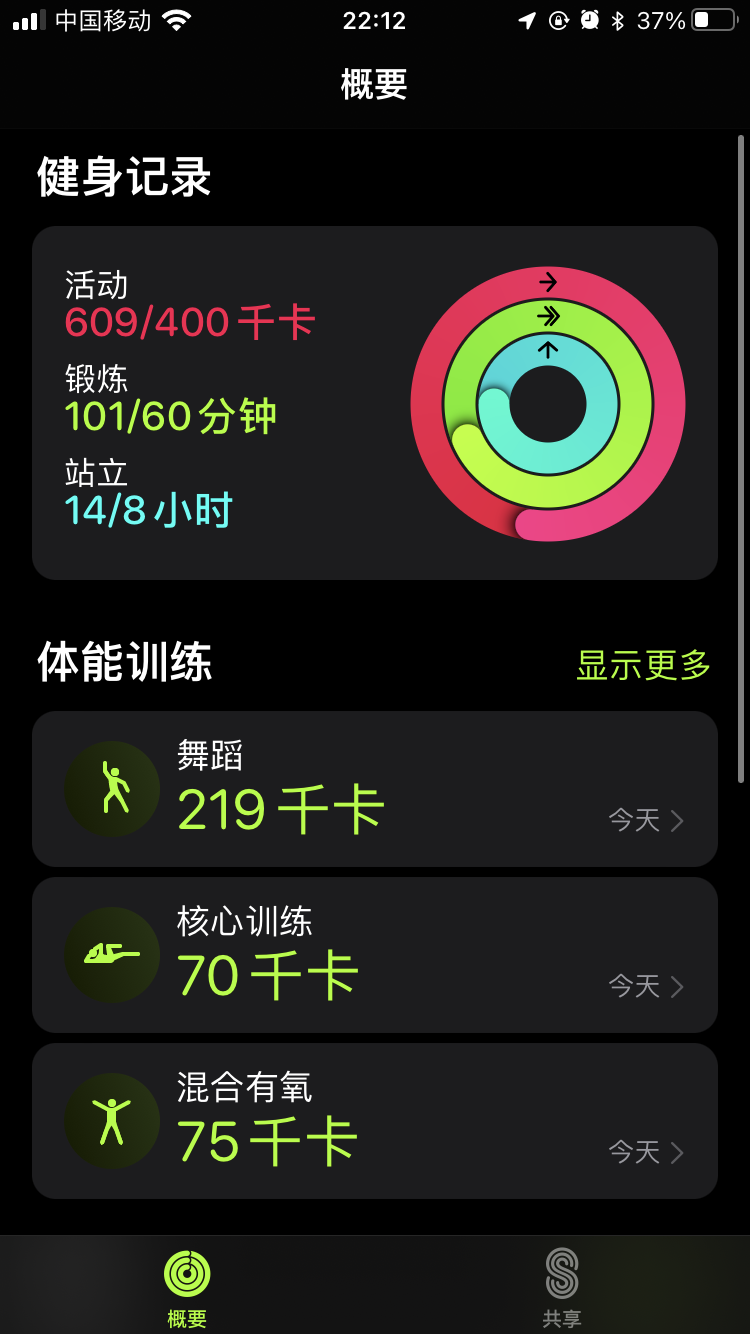Image resolution: width=750 pixels, height=1334 pixels.
Task: Open the 混合有氧 75 千卡 workout
Action: pyautogui.click(x=375, y=1121)
